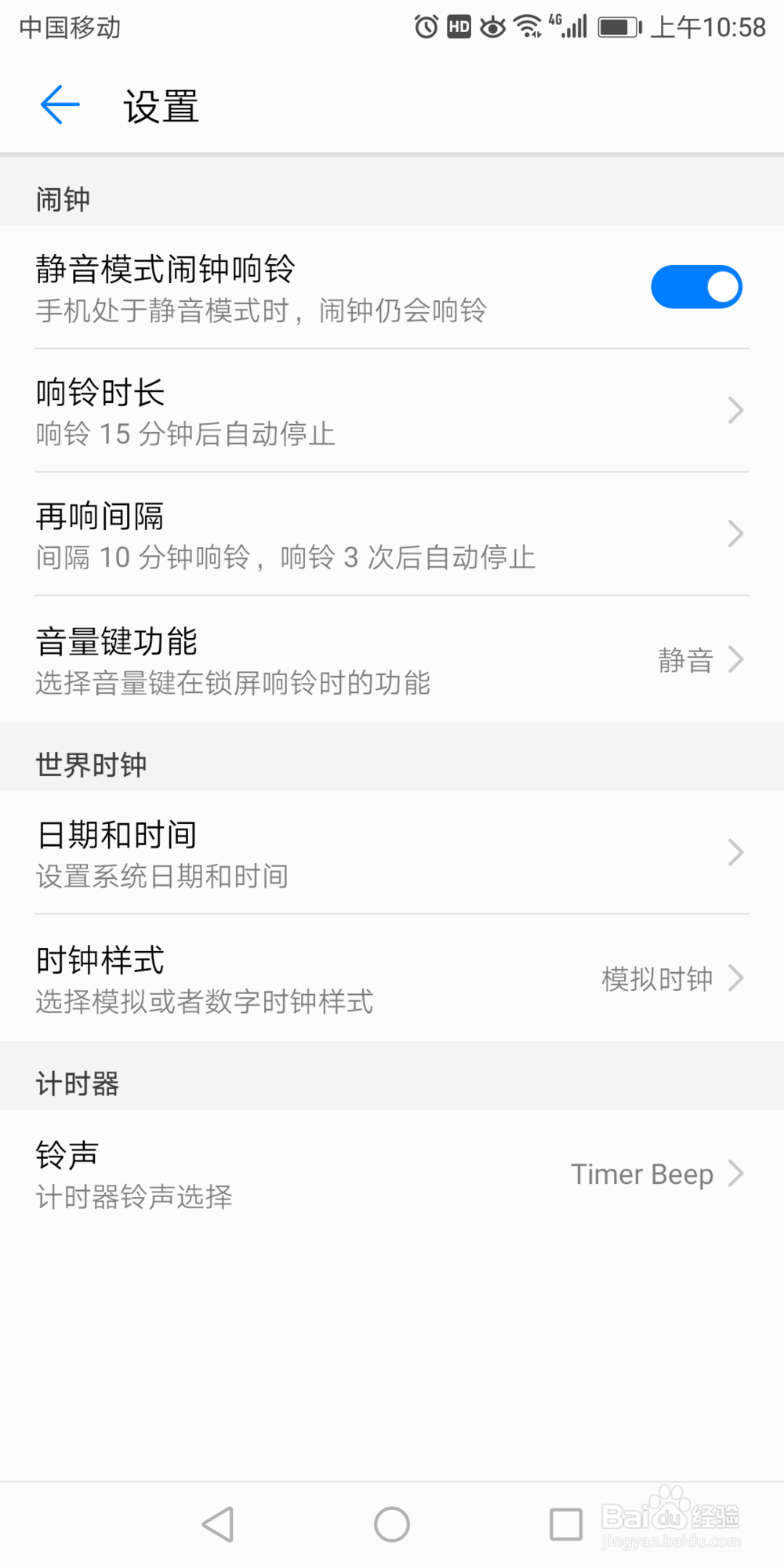This screenshot has width=784, height=1568.
Task: Tap the 4G signal strength icon
Action: (568, 26)
